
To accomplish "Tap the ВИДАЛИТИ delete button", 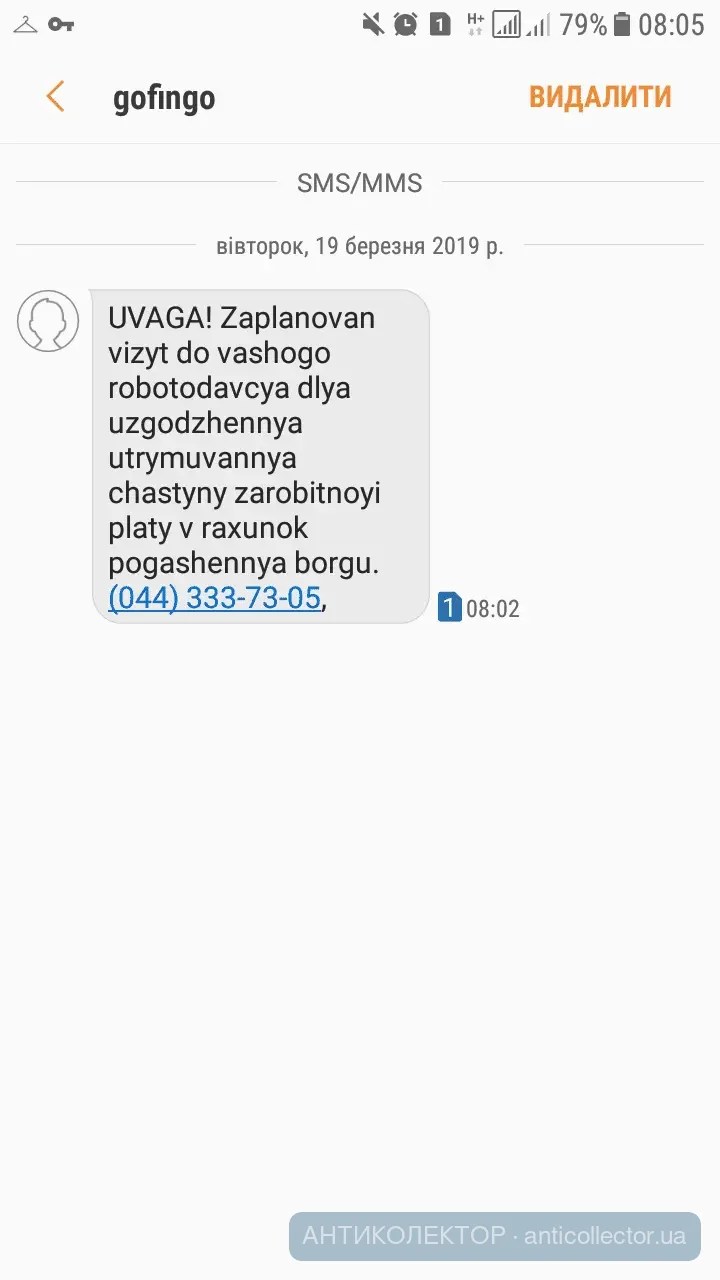I will pyautogui.click(x=600, y=97).
